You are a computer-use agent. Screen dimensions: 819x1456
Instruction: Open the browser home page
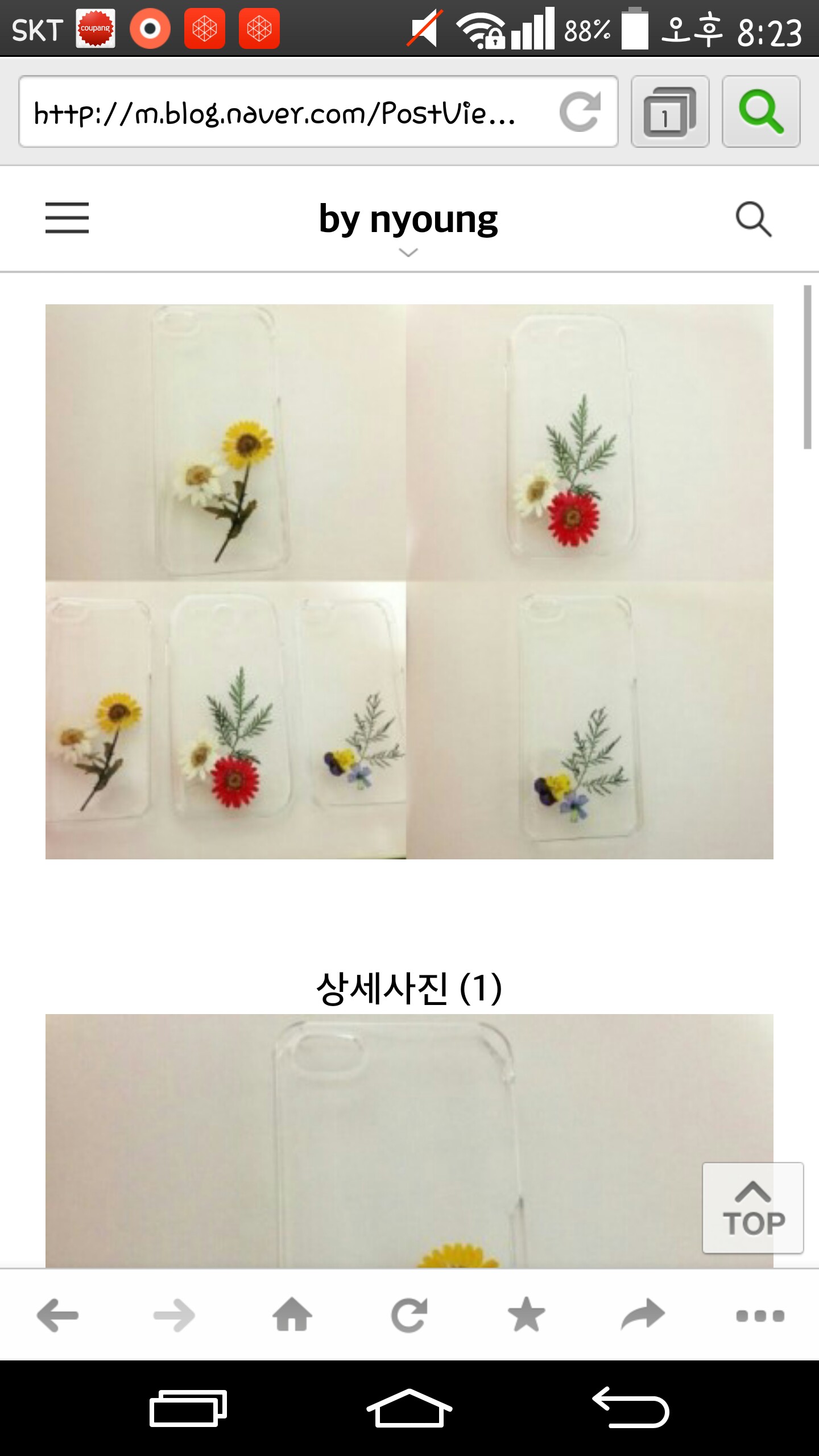point(292,1315)
